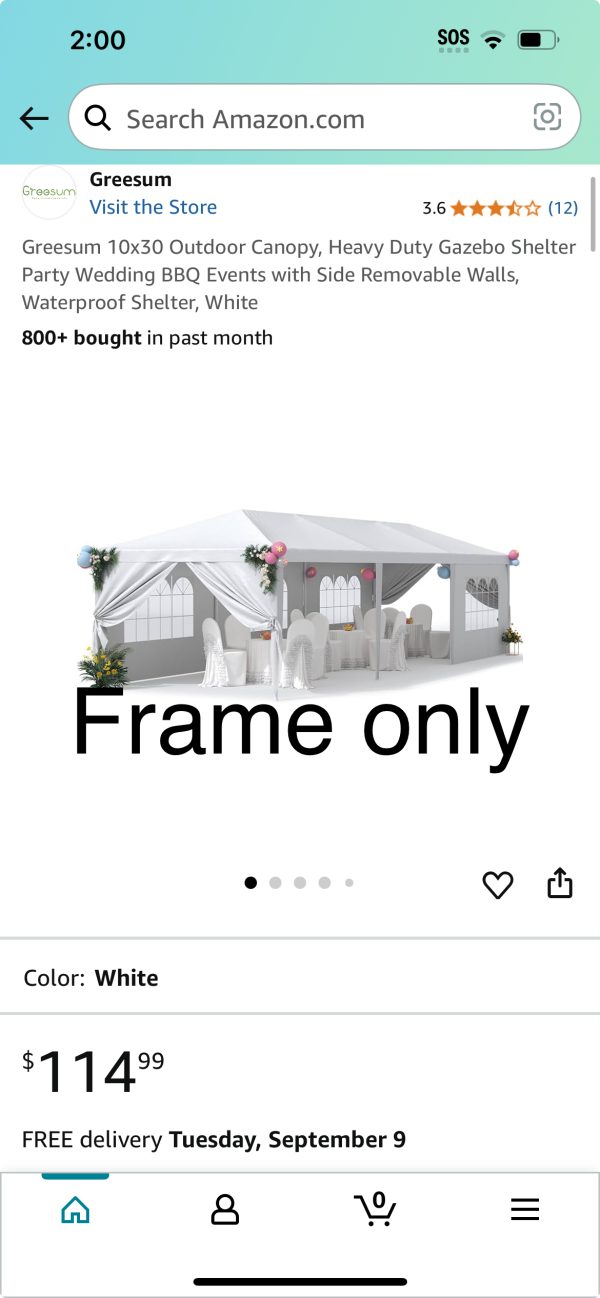Go back using the back arrow
600x1298 pixels.
[x=34, y=119]
